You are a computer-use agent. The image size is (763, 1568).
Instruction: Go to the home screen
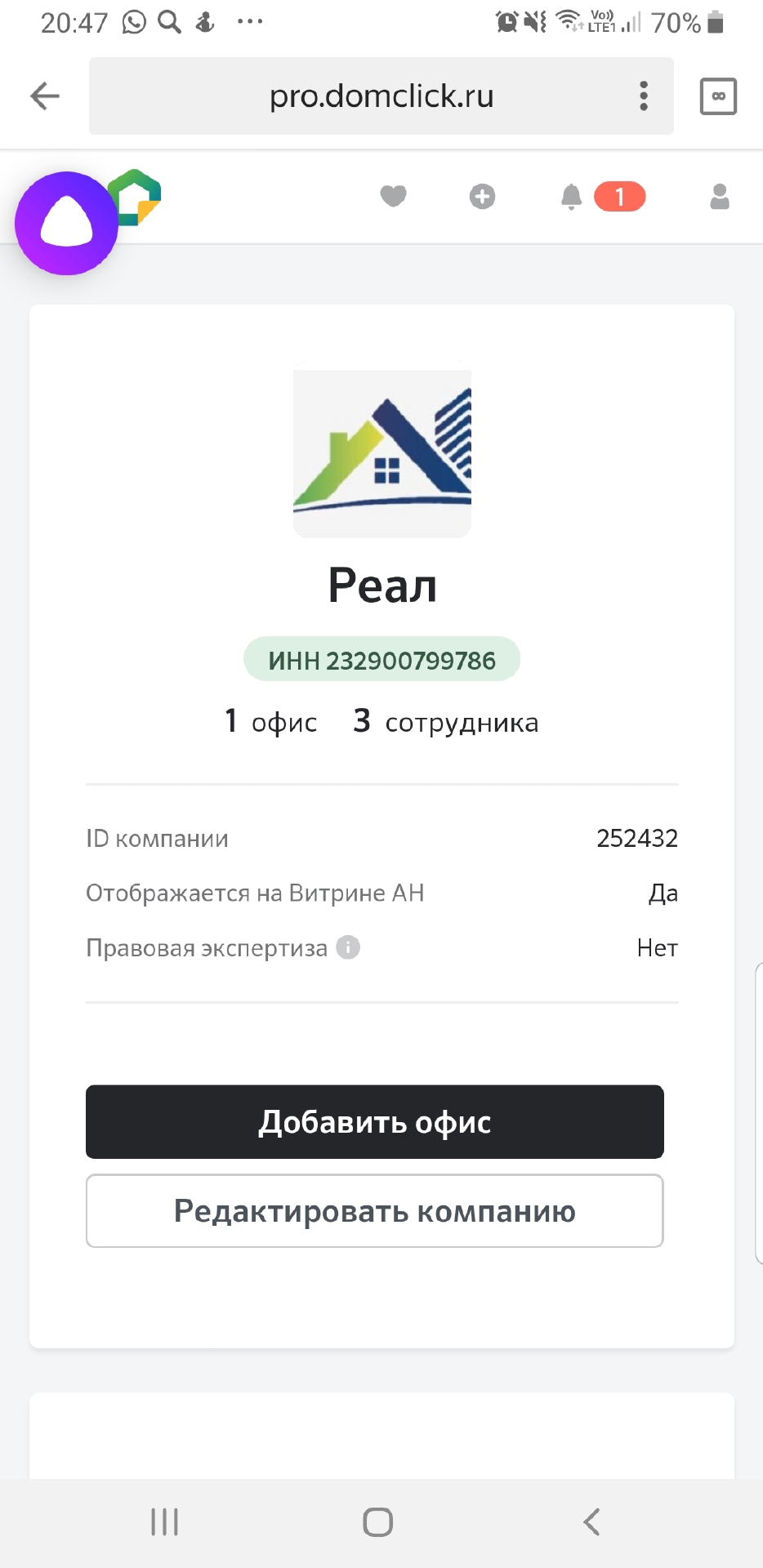[377, 1522]
